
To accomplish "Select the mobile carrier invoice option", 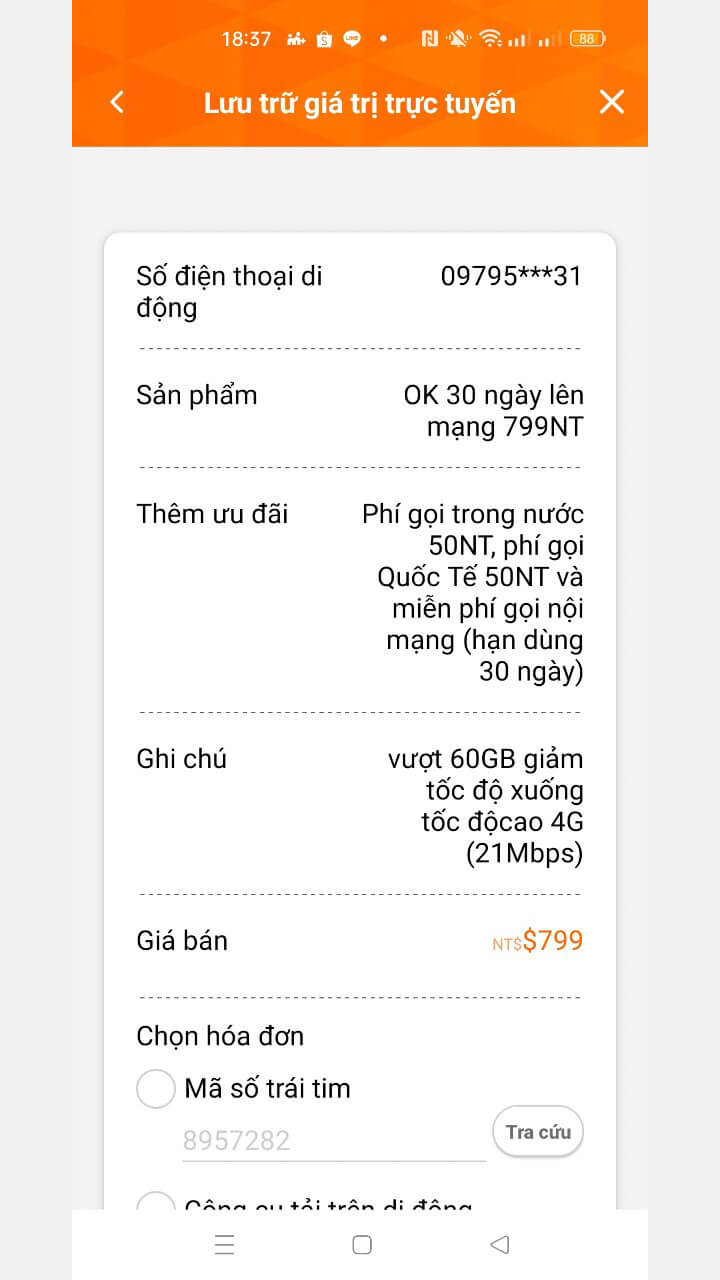I will click(156, 1202).
